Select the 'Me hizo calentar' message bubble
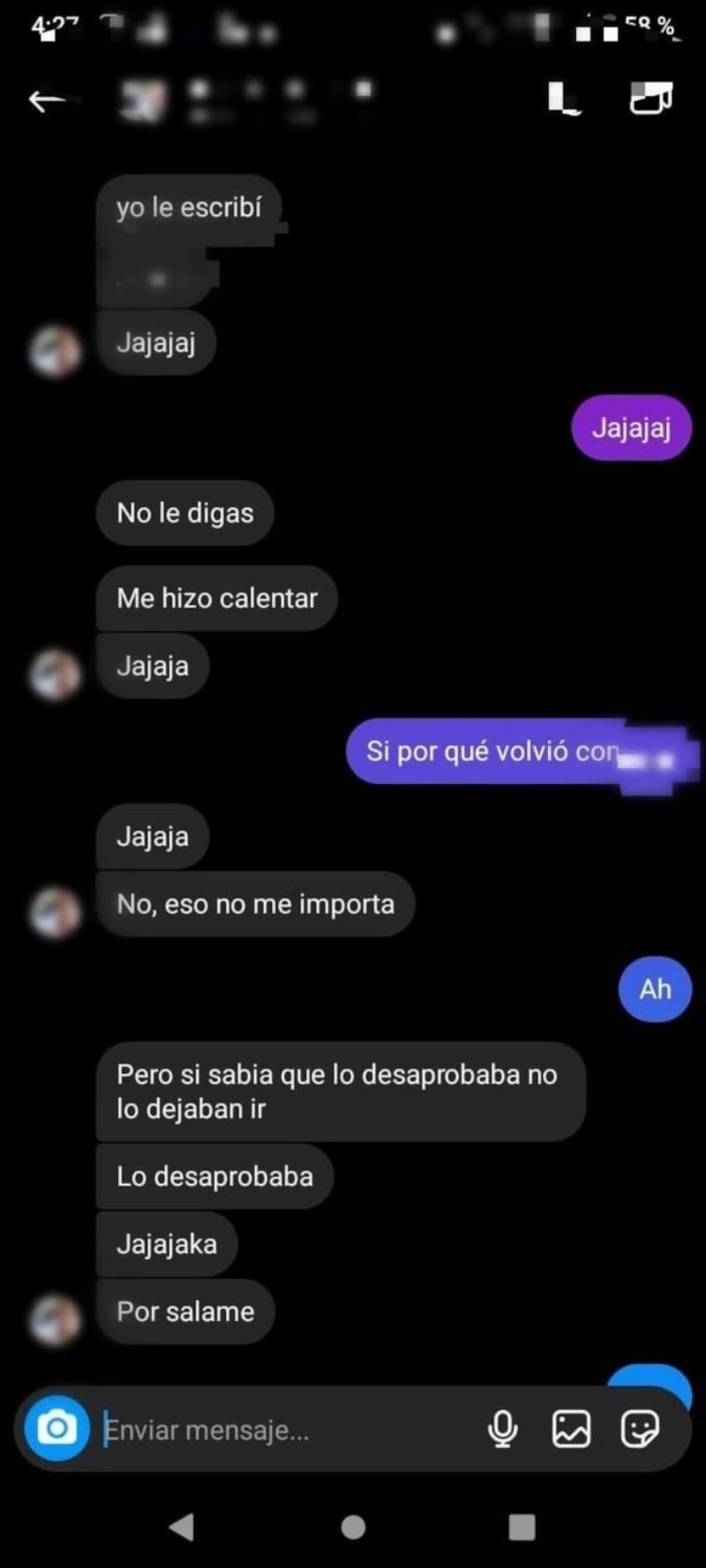706x1568 pixels. pos(216,598)
